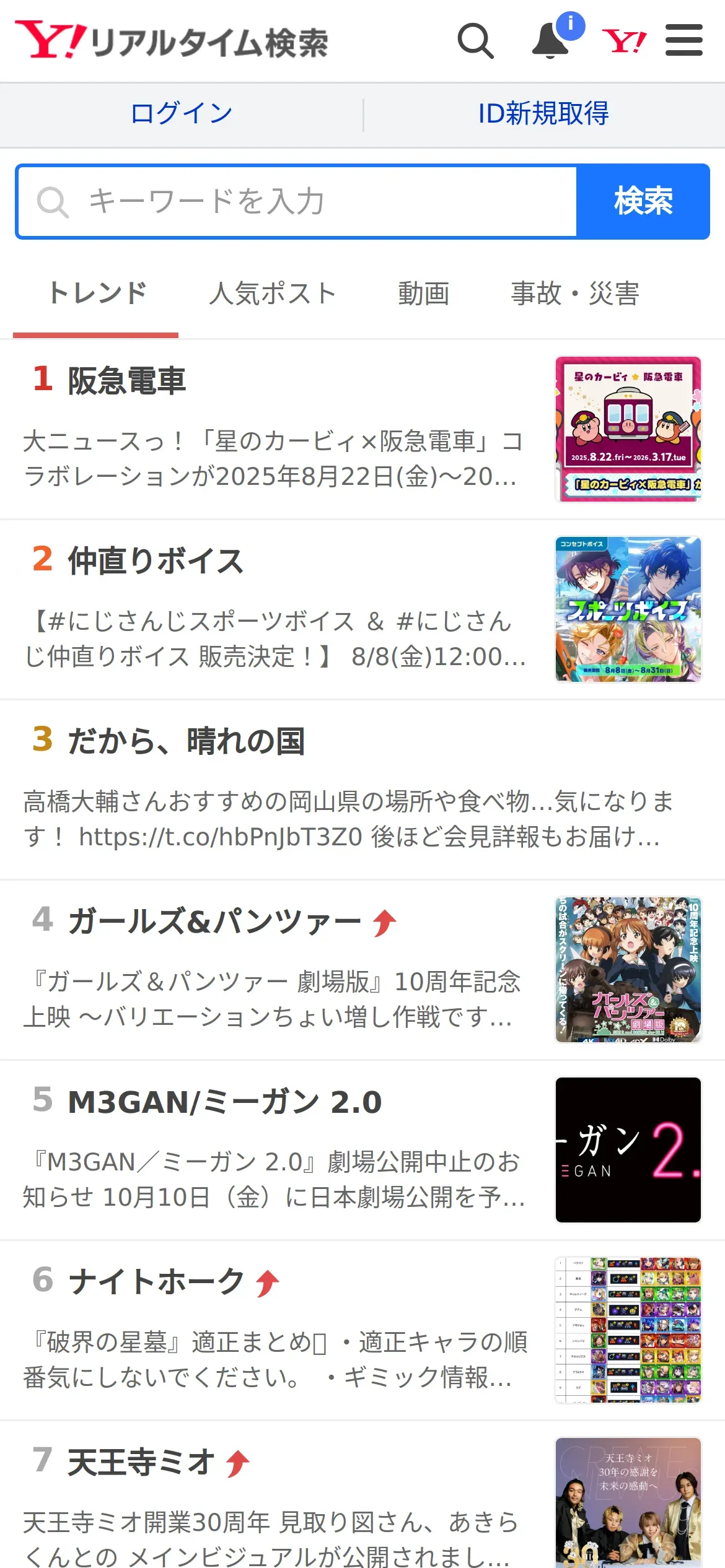Open the hamburger menu
Screen dimensions: 725x1568
pos(684,40)
